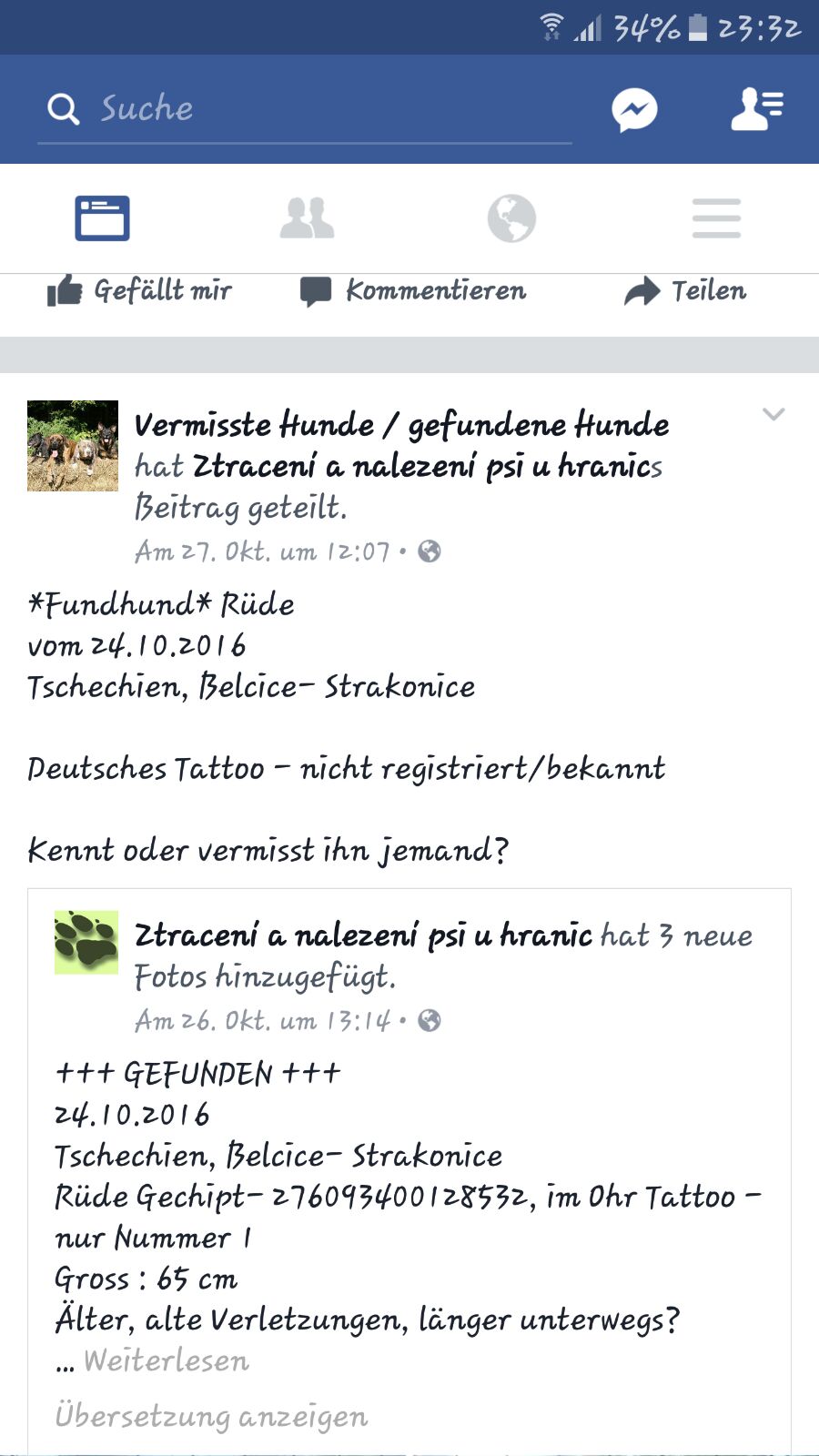Open the hamburger menu tab
Viewport: 819px width, 1456px height.
[x=716, y=218]
